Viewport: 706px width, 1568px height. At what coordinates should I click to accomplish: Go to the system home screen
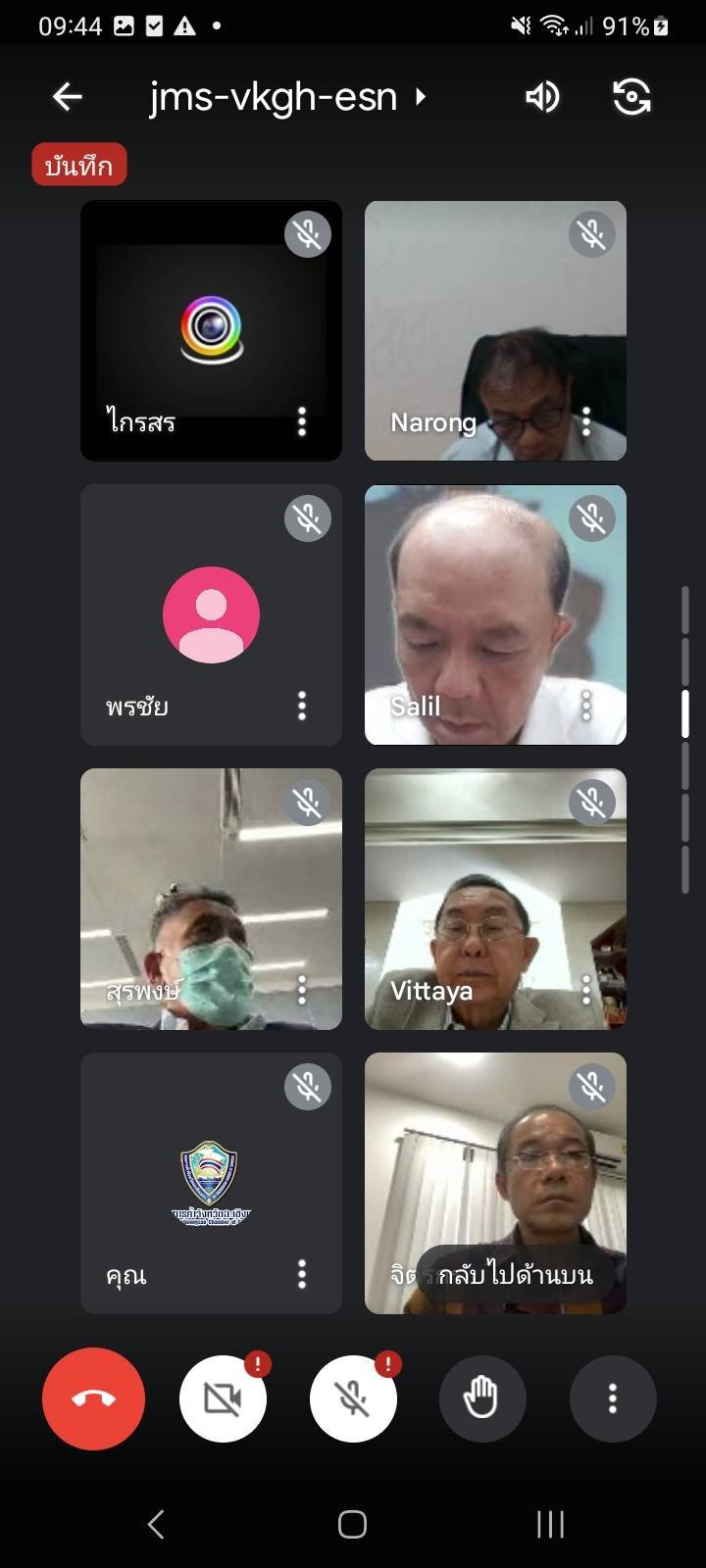pyautogui.click(x=352, y=1524)
